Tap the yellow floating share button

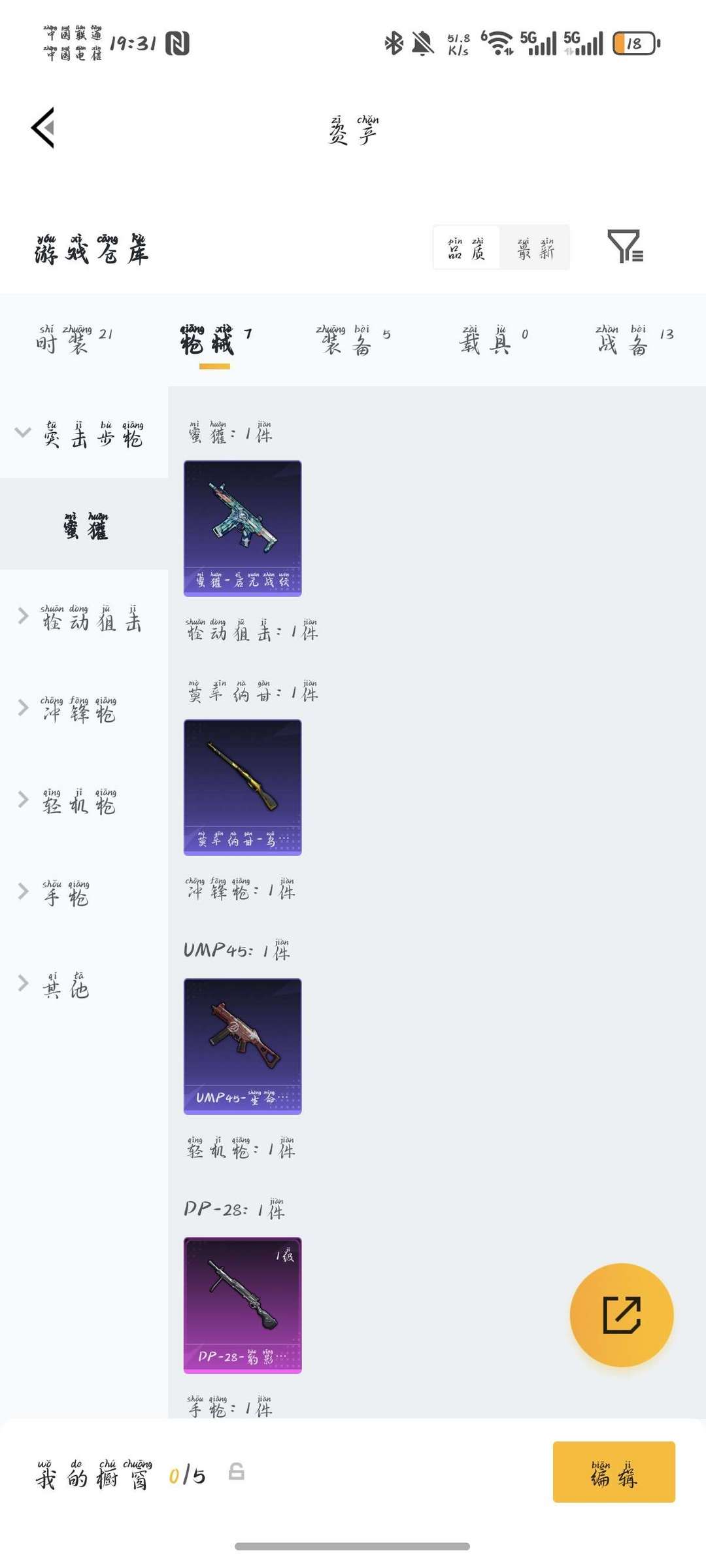tap(622, 1315)
